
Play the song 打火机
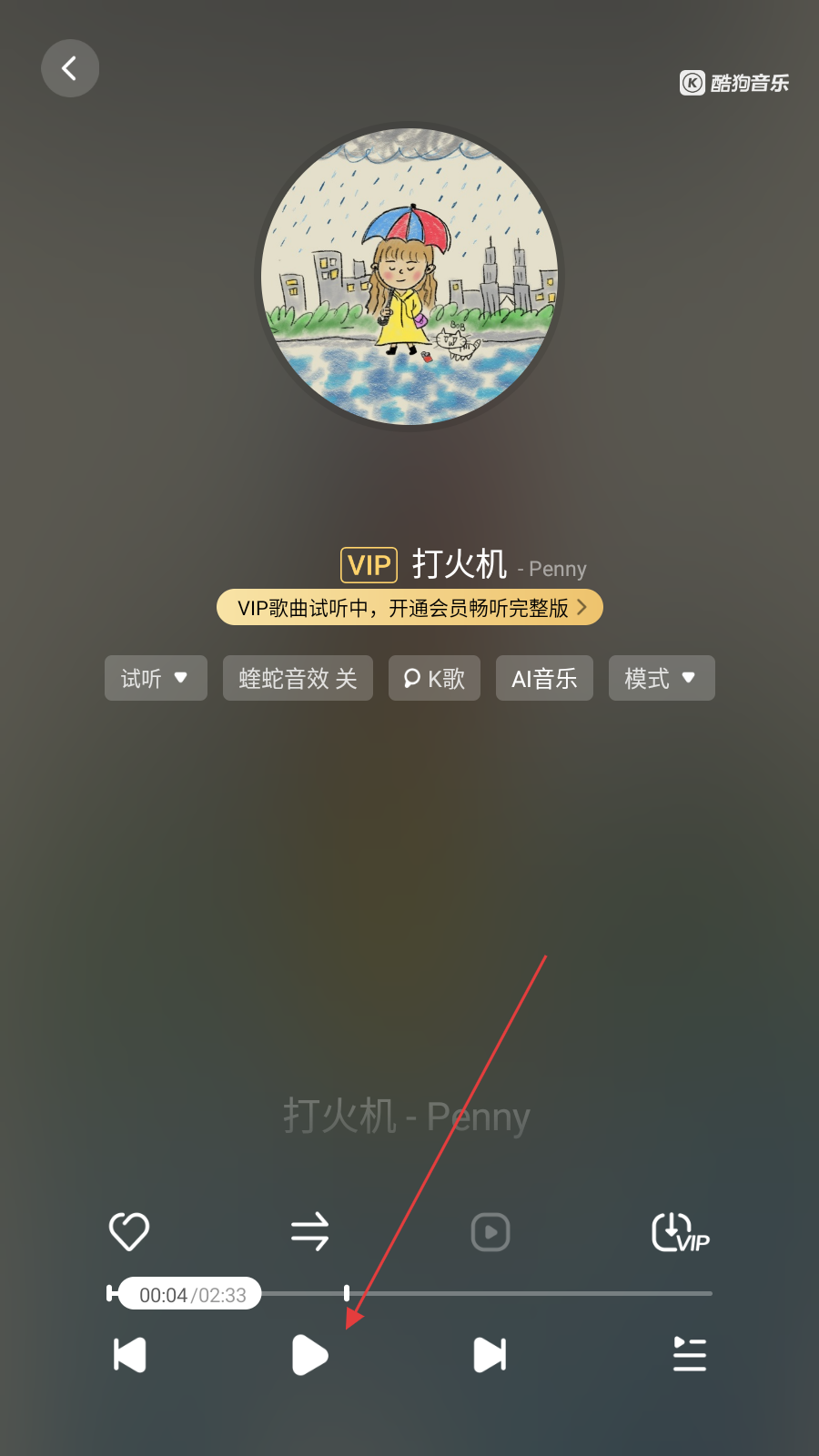pos(309,1355)
